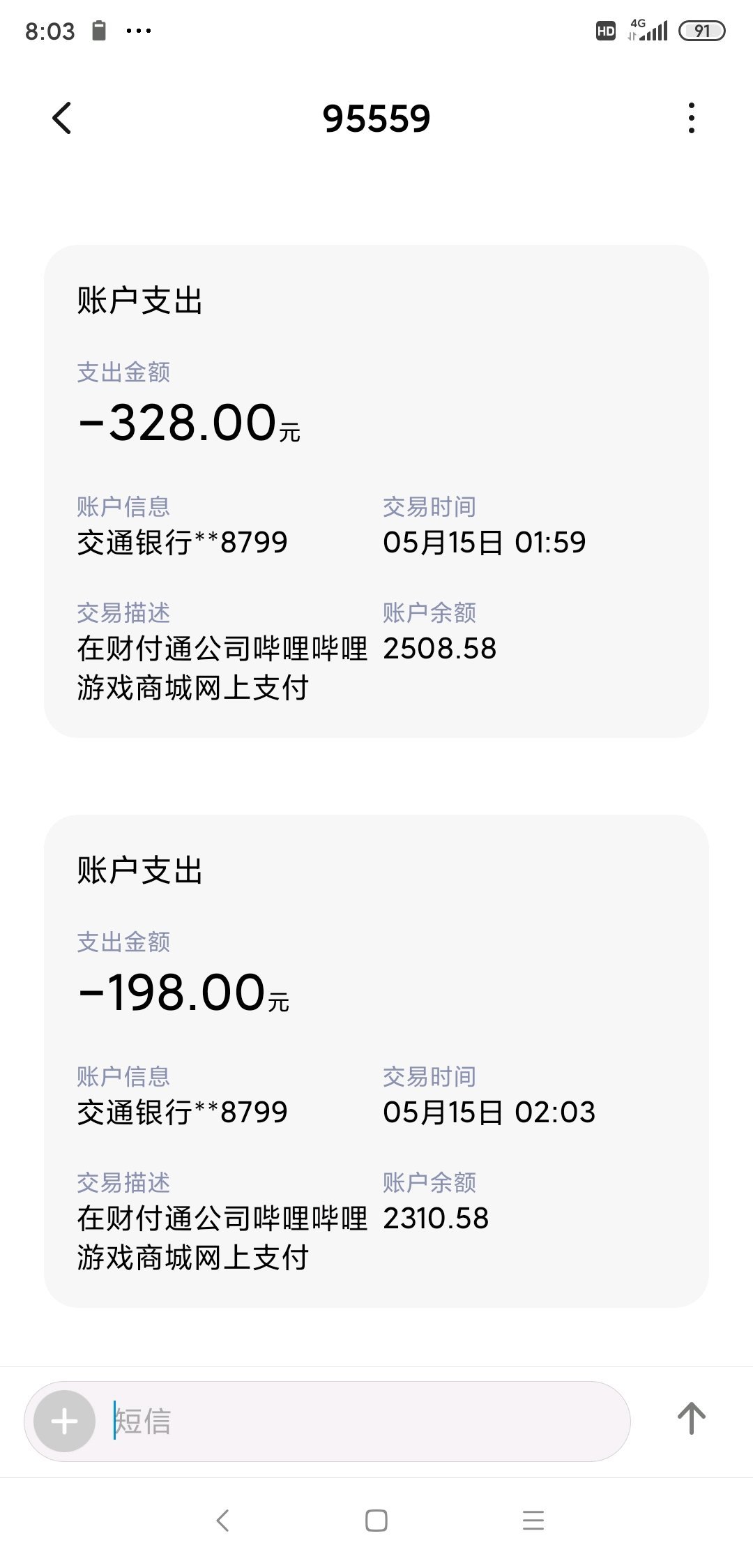
Task: Open the -198.00元 expense message card
Action: (x=376, y=1061)
